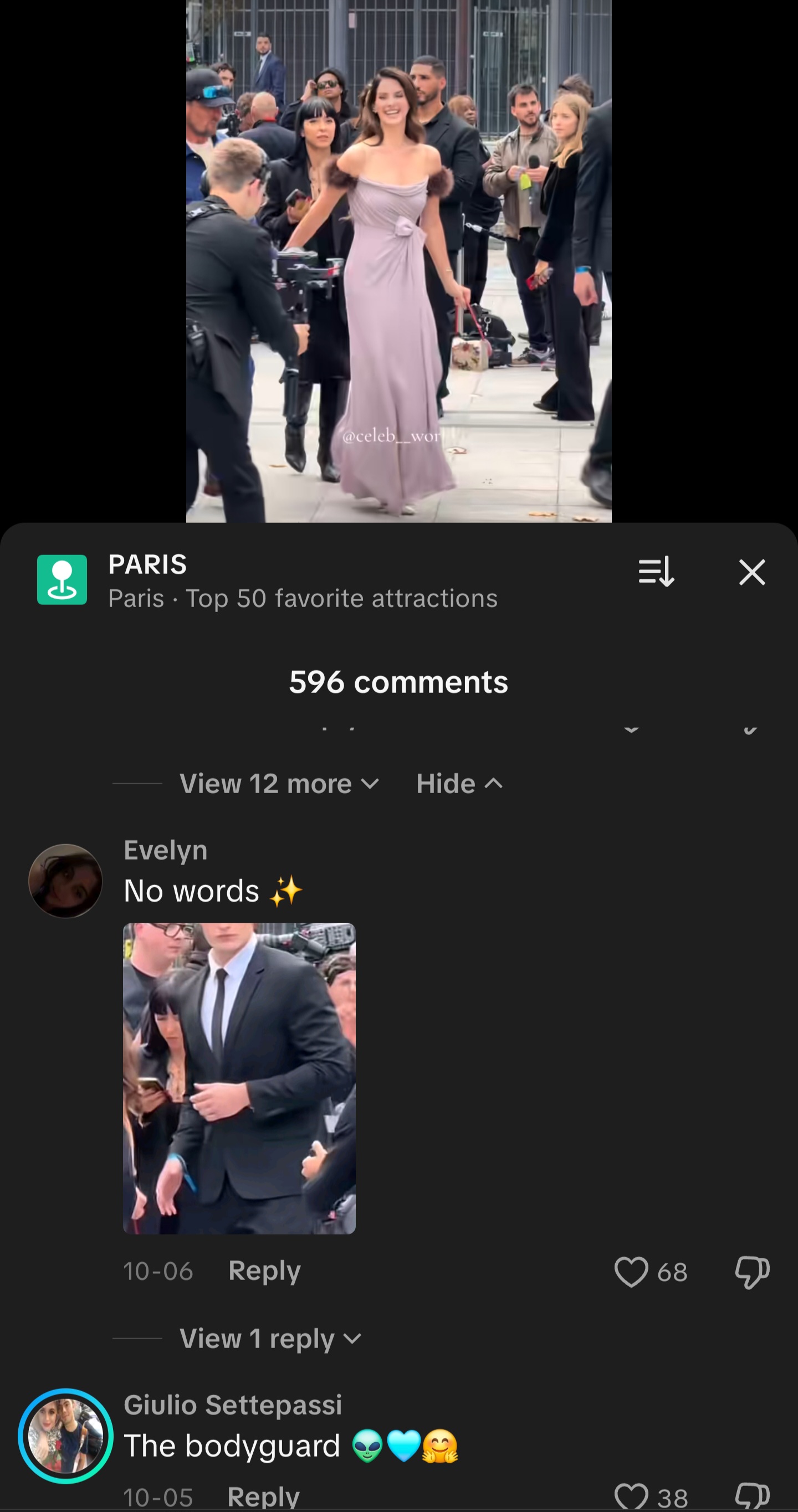This screenshot has height=1512, width=798.
Task: Open Evelyn's profile picture
Action: pos(65,881)
